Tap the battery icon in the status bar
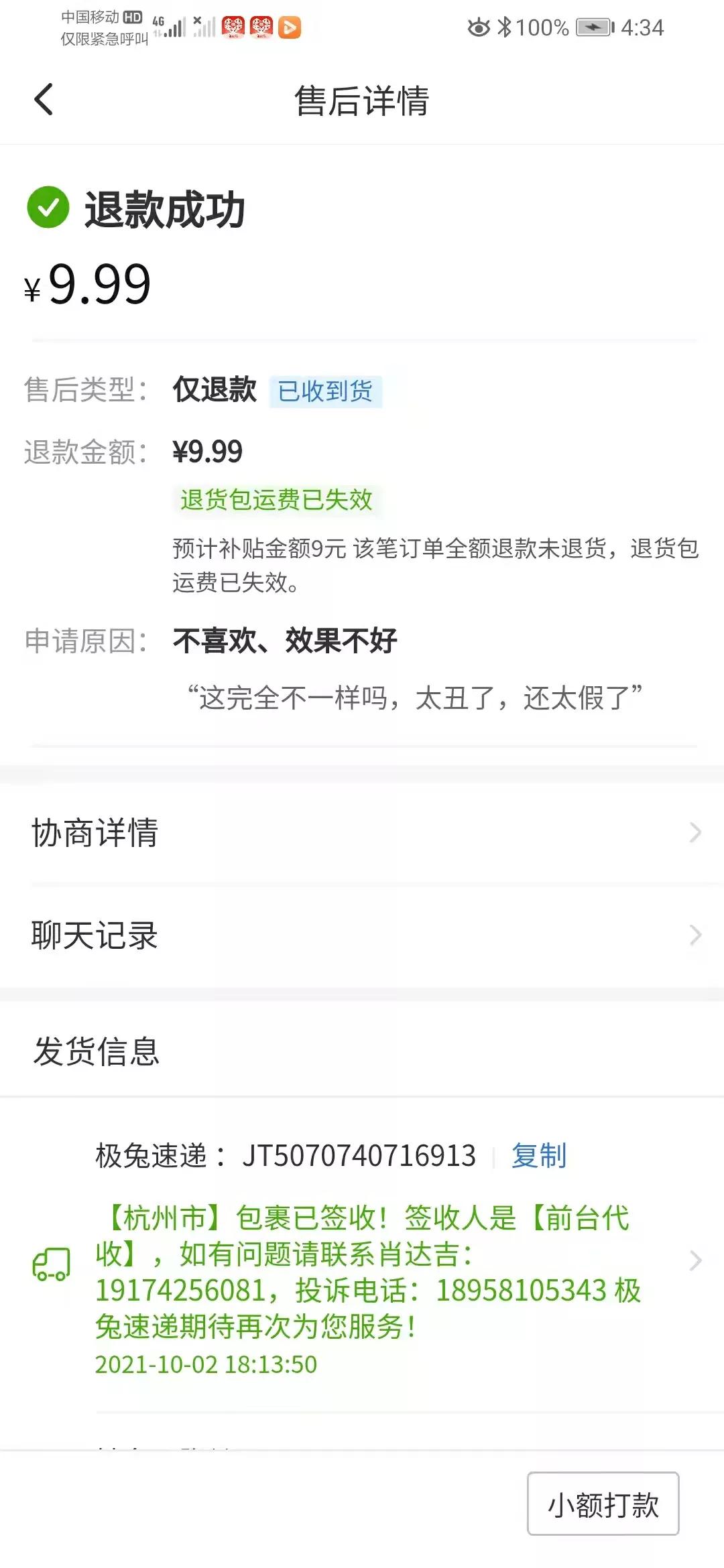Viewport: 724px width, 1568px height. coord(593,25)
